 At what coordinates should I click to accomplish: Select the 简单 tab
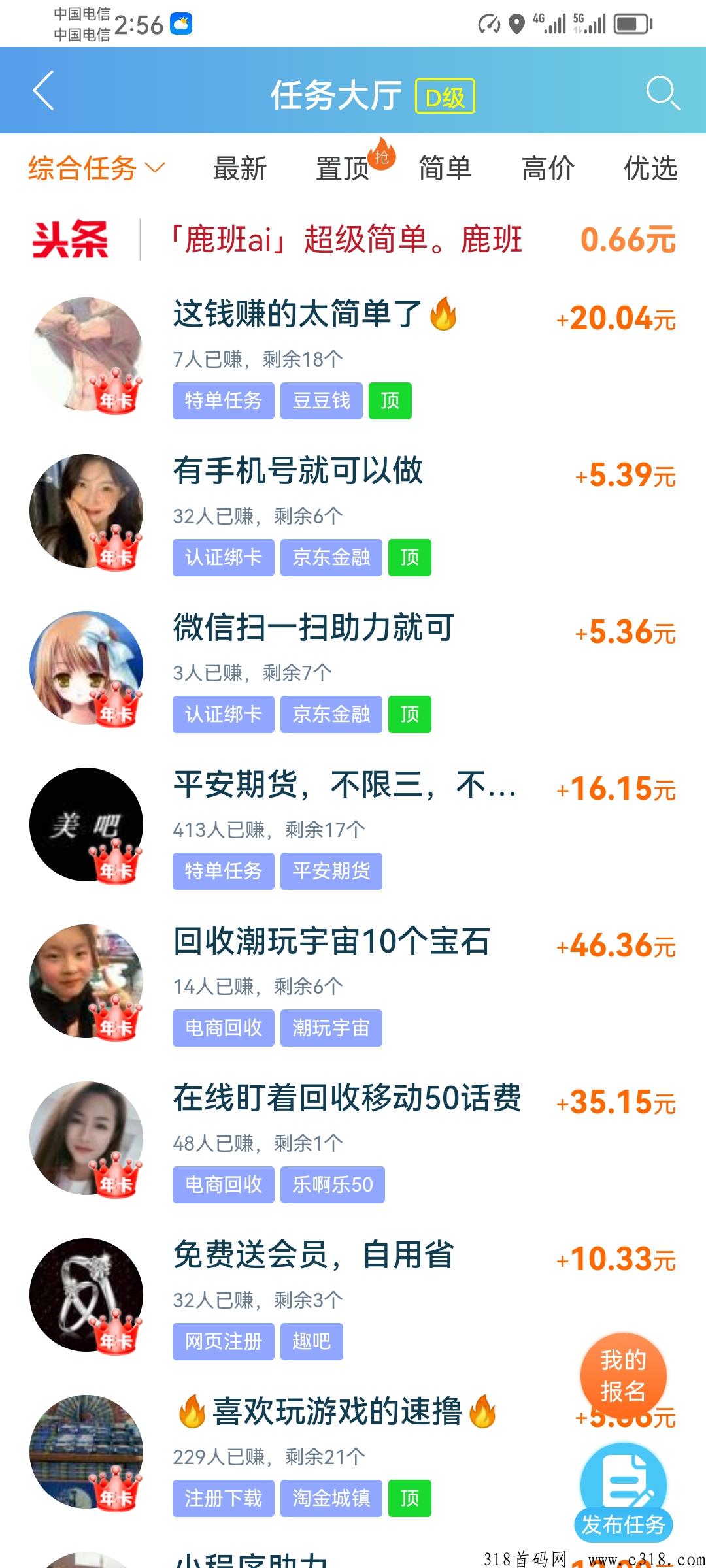click(445, 169)
